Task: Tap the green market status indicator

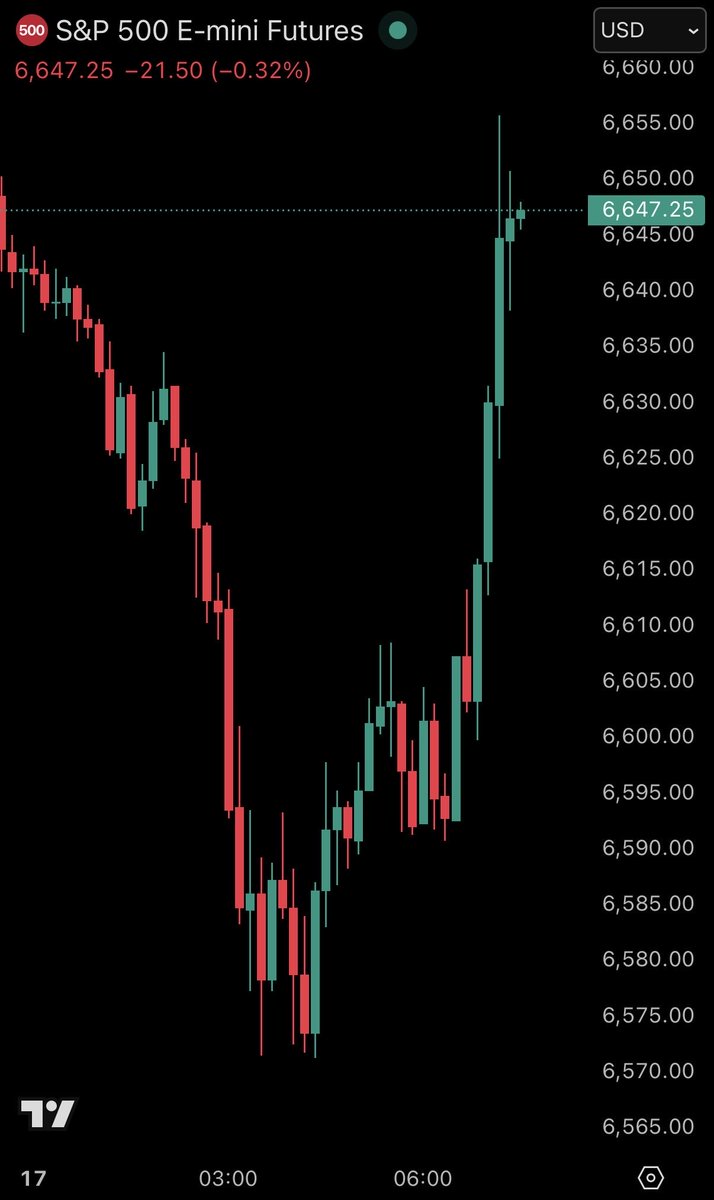Action: (x=398, y=31)
